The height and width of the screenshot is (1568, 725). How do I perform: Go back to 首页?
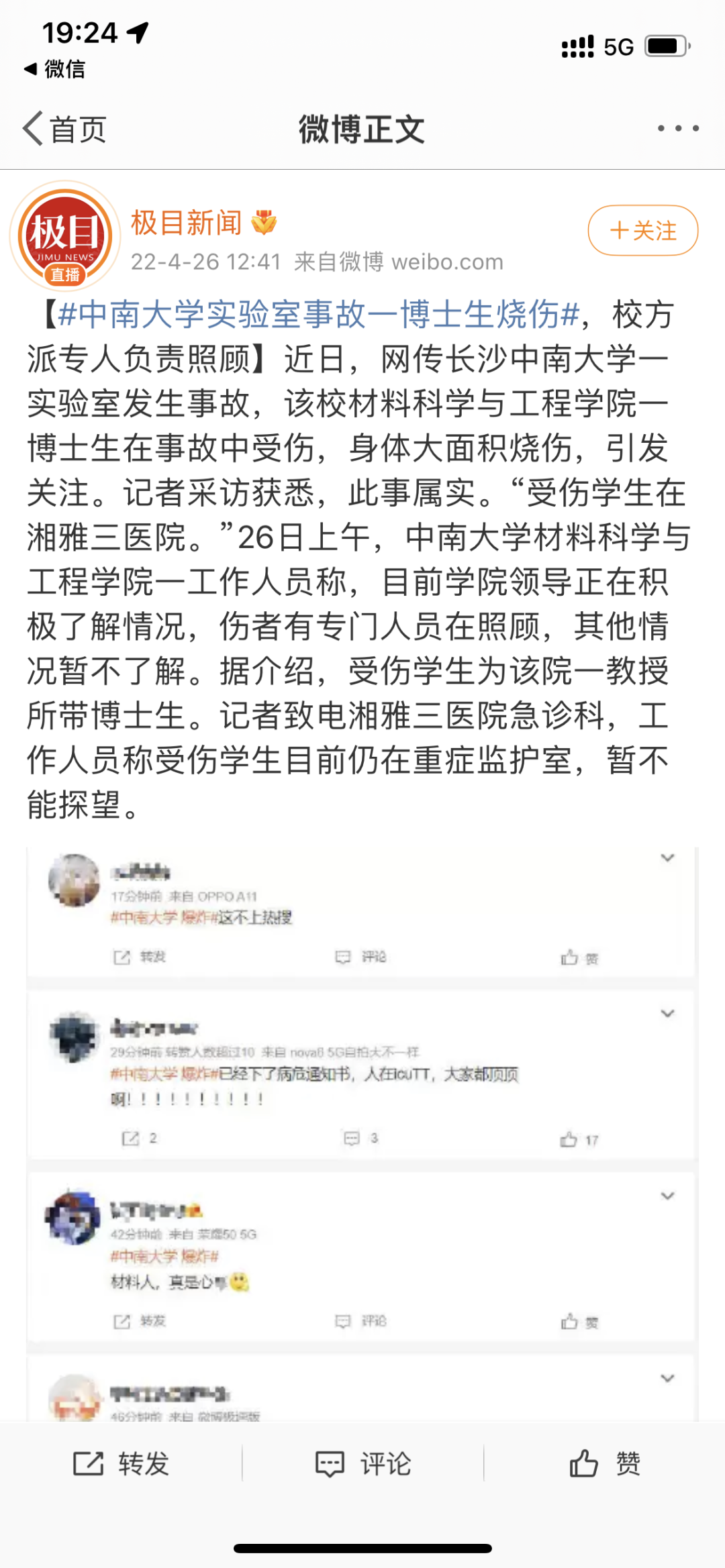pos(65,129)
